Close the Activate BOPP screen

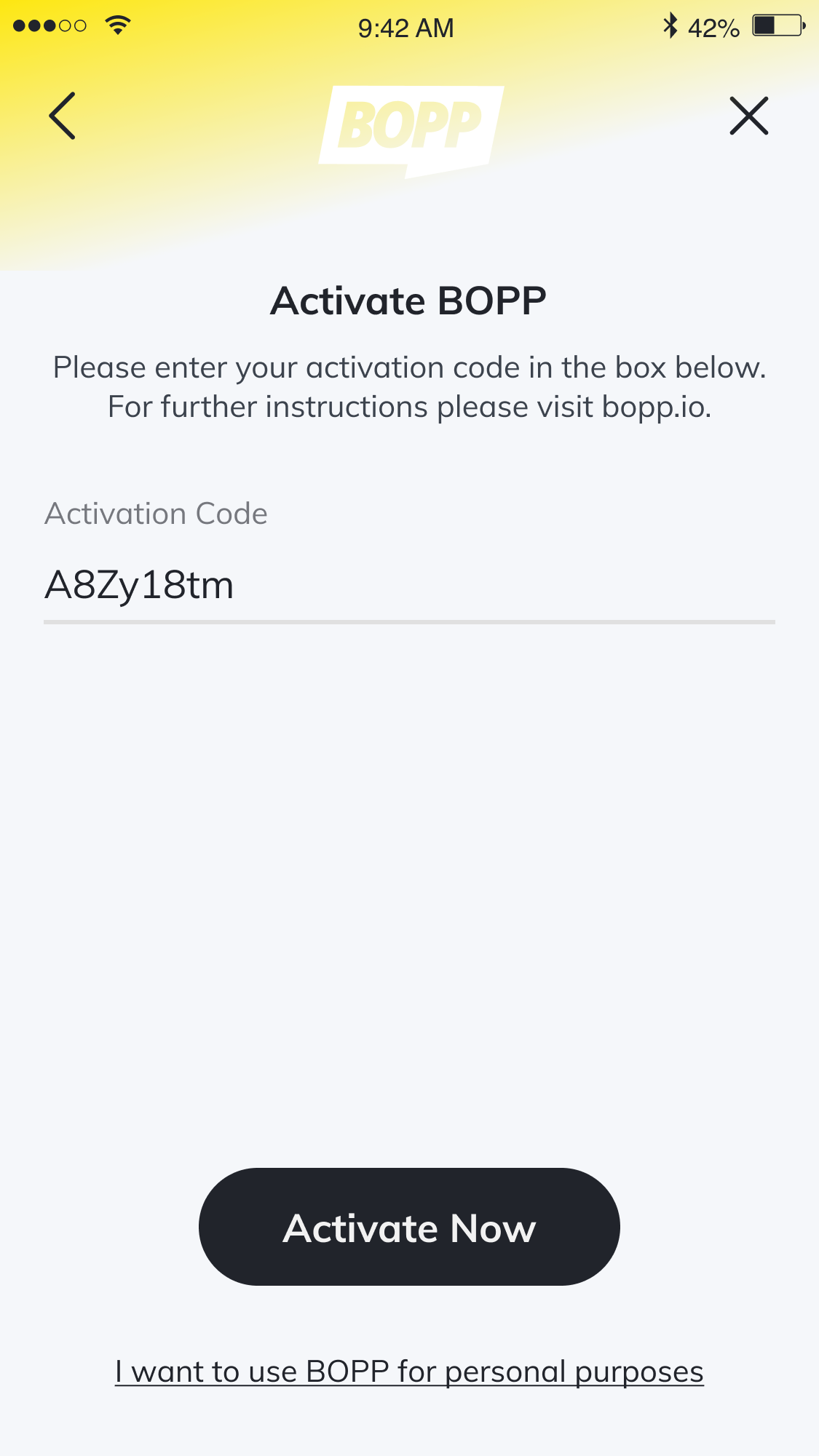(748, 116)
